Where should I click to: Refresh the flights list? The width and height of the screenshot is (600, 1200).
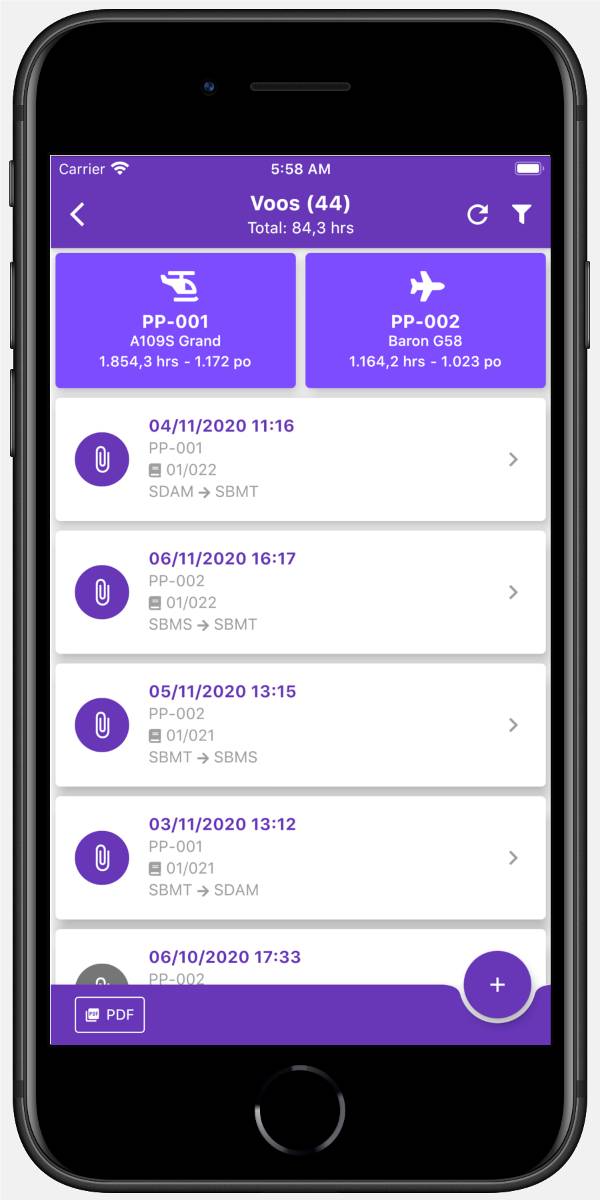[x=478, y=214]
